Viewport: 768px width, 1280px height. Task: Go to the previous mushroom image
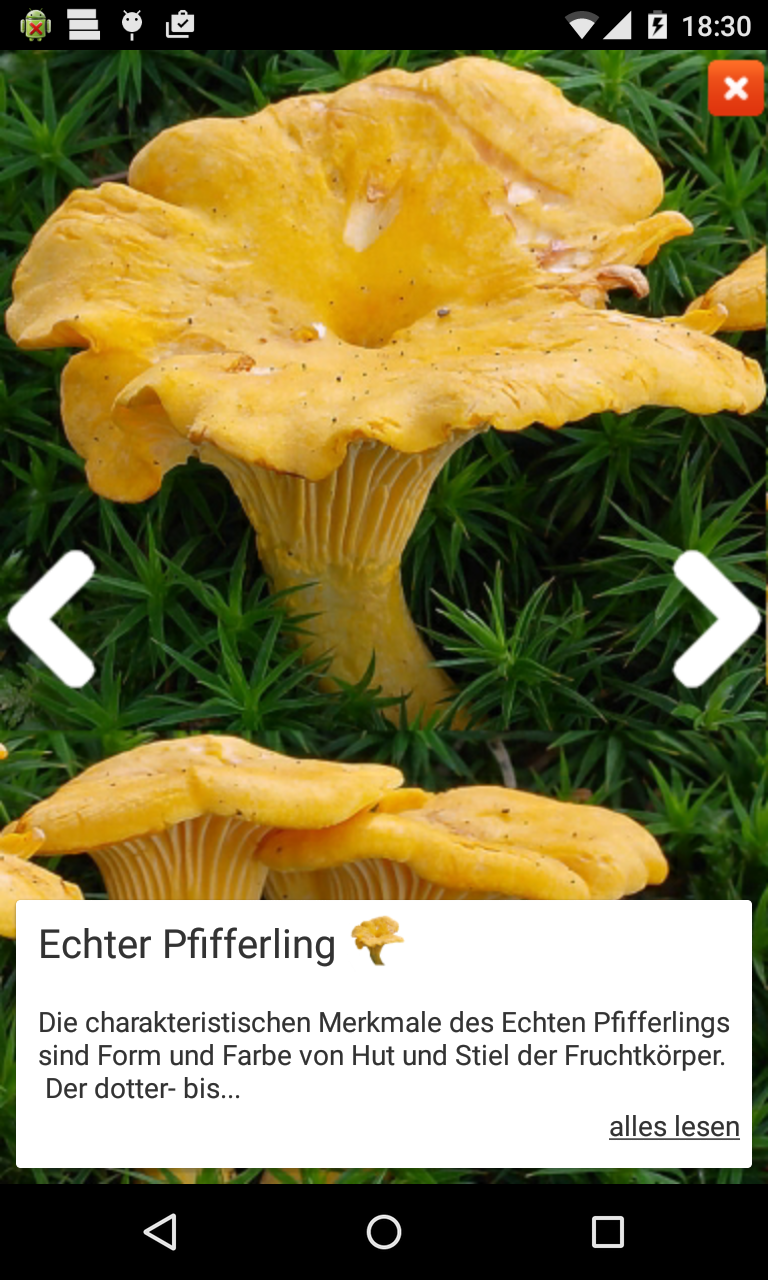(52, 619)
